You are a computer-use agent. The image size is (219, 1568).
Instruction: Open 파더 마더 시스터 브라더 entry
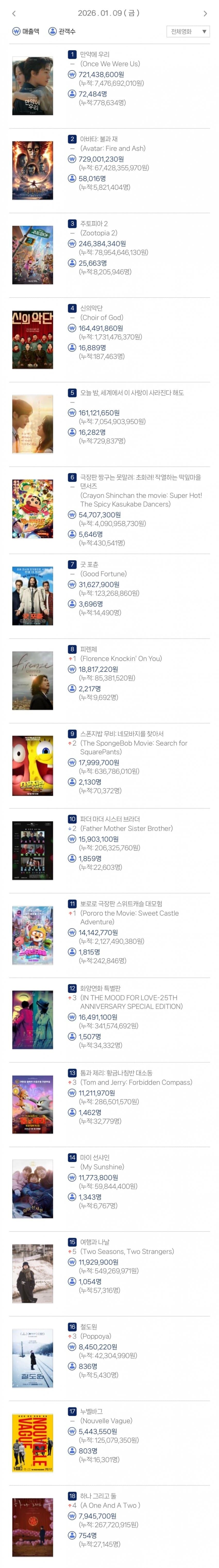tap(109, 850)
